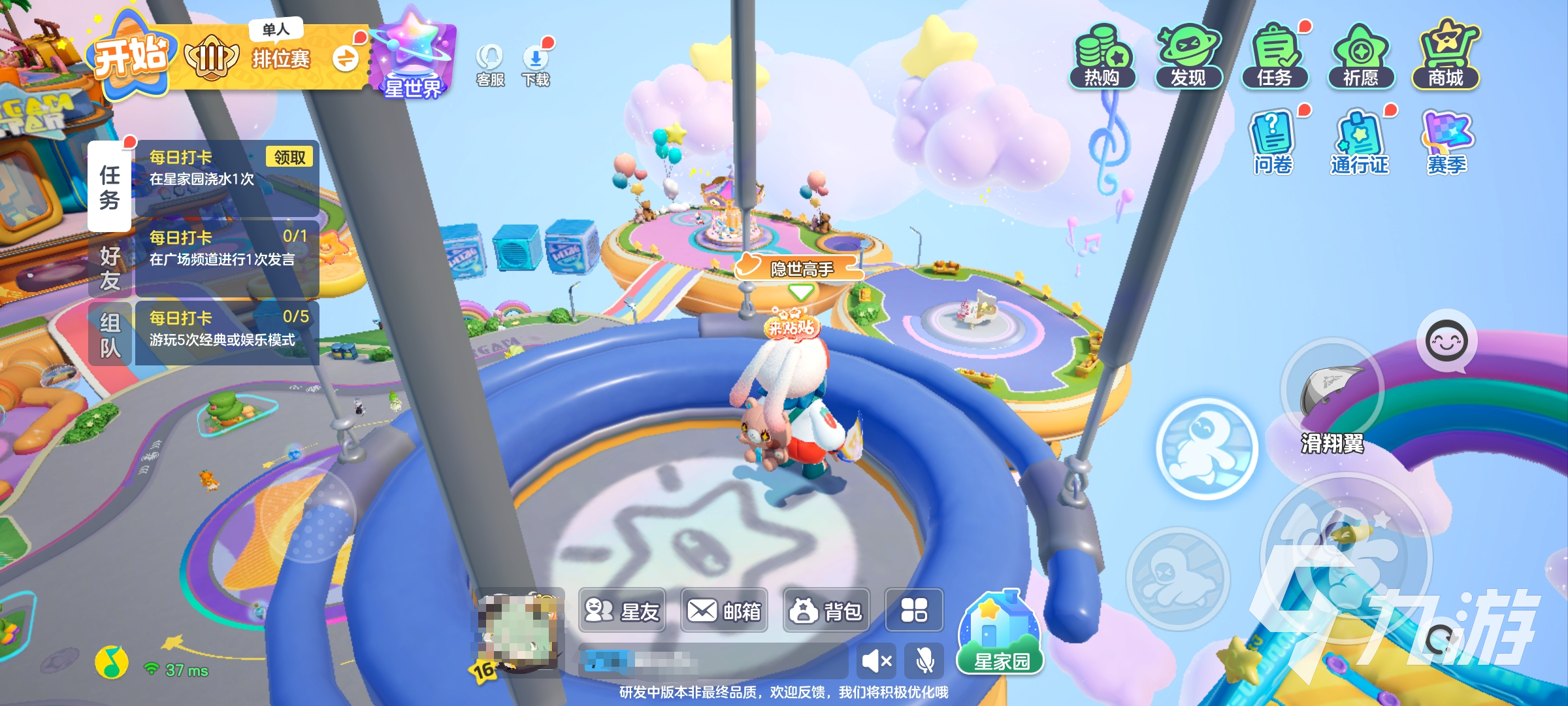Open the 邮箱 mailbox
The height and width of the screenshot is (706, 1568).
pyautogui.click(x=724, y=611)
